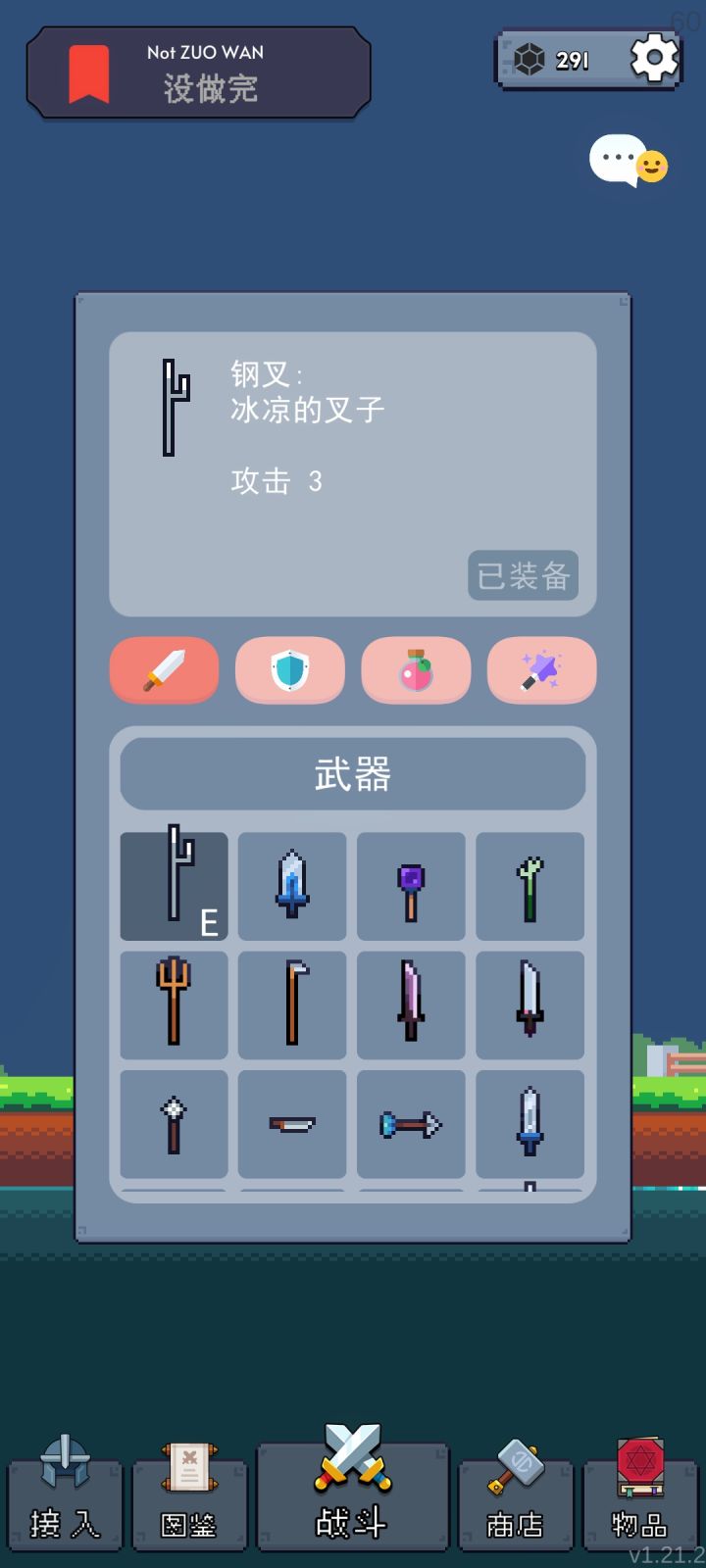Choose the orange trident weapon
The width and height of the screenshot is (706, 1568).
[174, 1004]
